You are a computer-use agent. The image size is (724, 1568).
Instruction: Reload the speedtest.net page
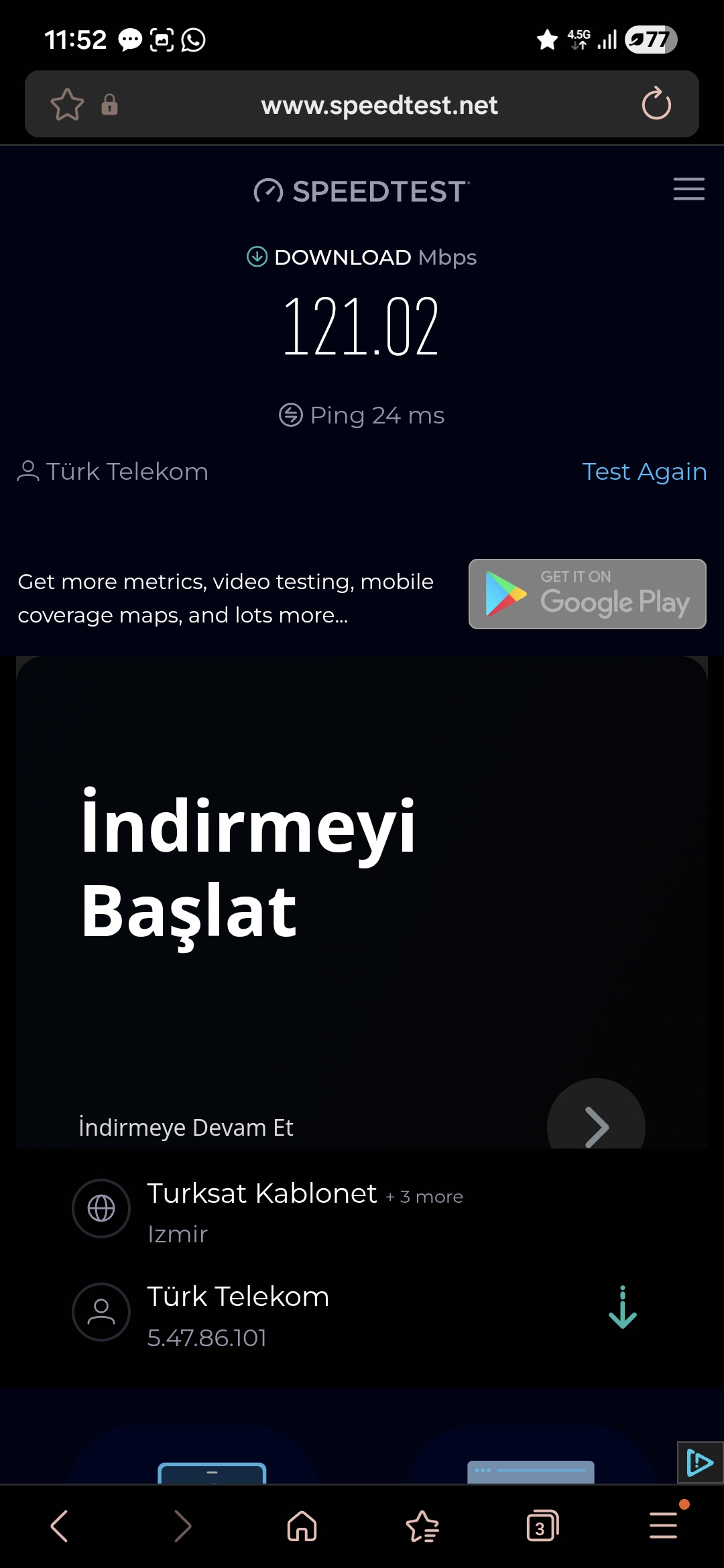click(656, 104)
